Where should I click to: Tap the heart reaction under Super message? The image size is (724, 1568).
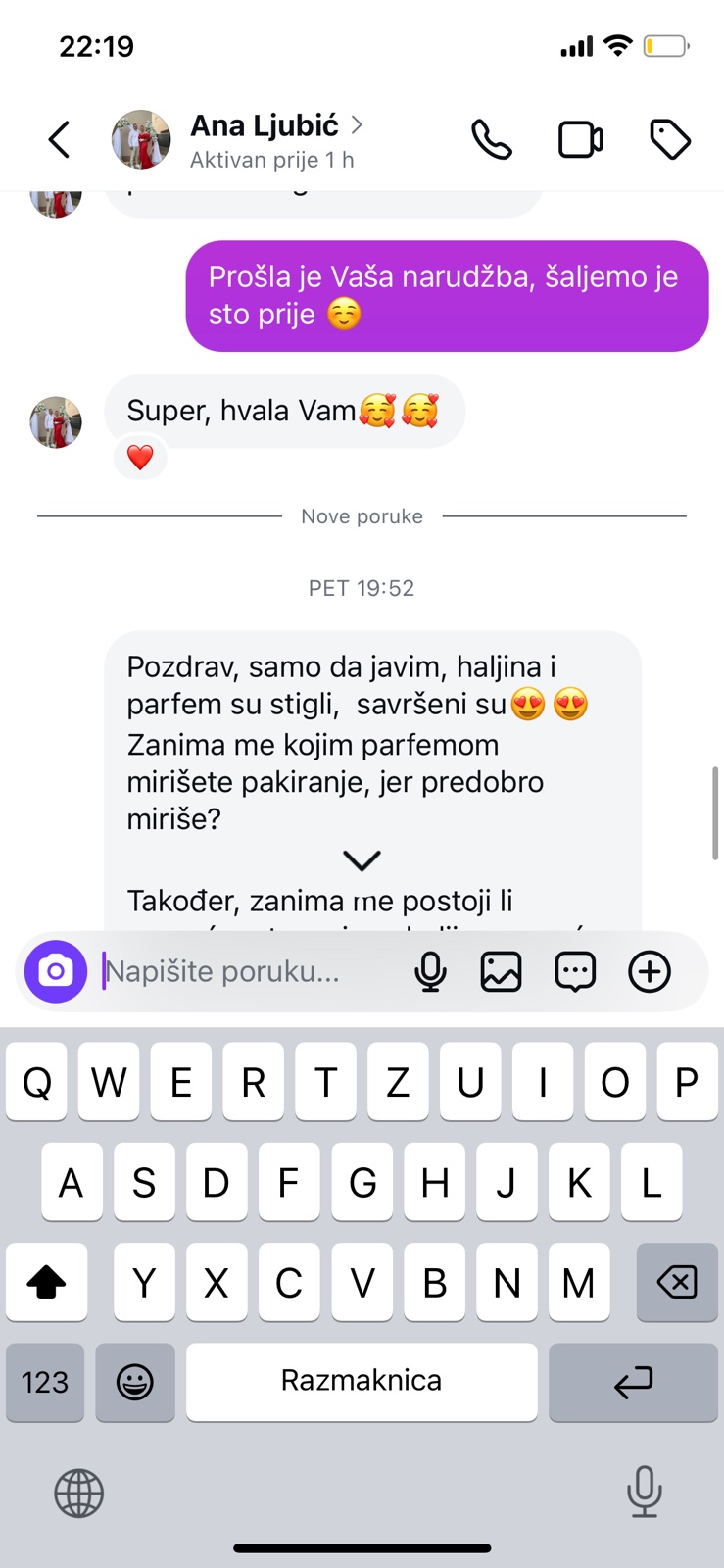point(140,458)
